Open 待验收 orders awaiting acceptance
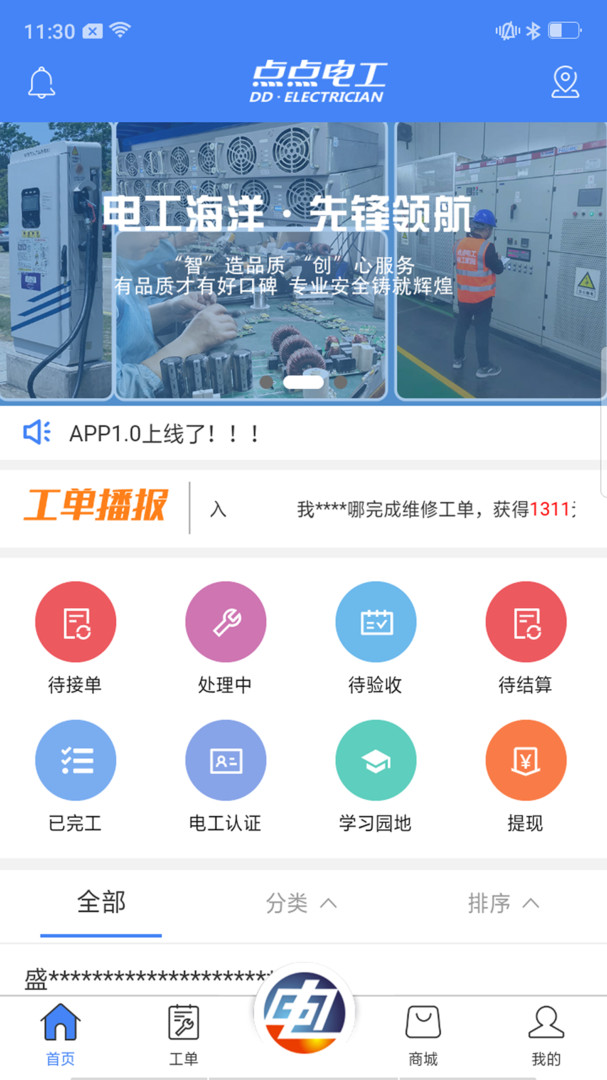The height and width of the screenshot is (1080, 607). tap(375, 638)
